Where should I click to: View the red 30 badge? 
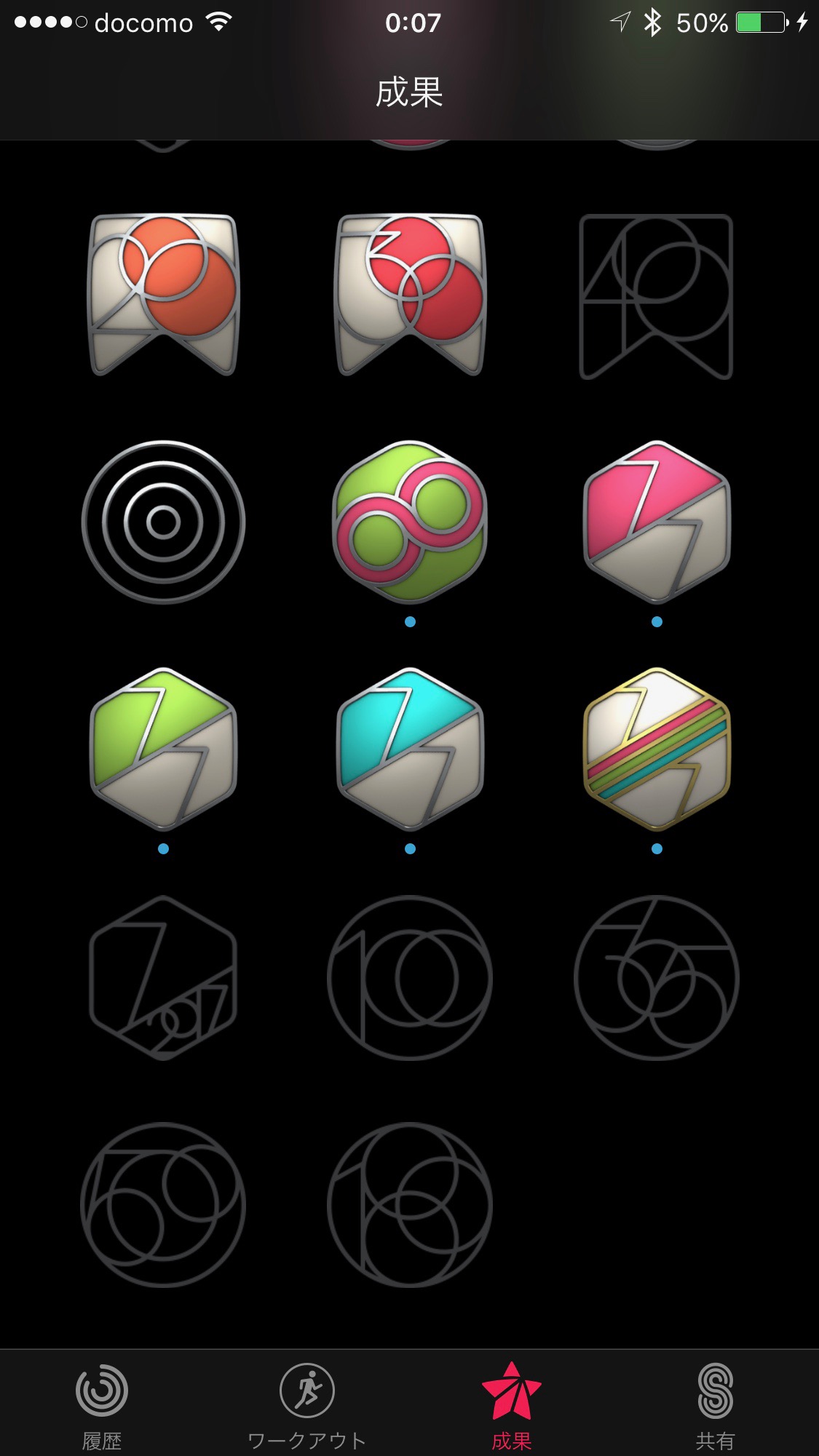point(410,295)
